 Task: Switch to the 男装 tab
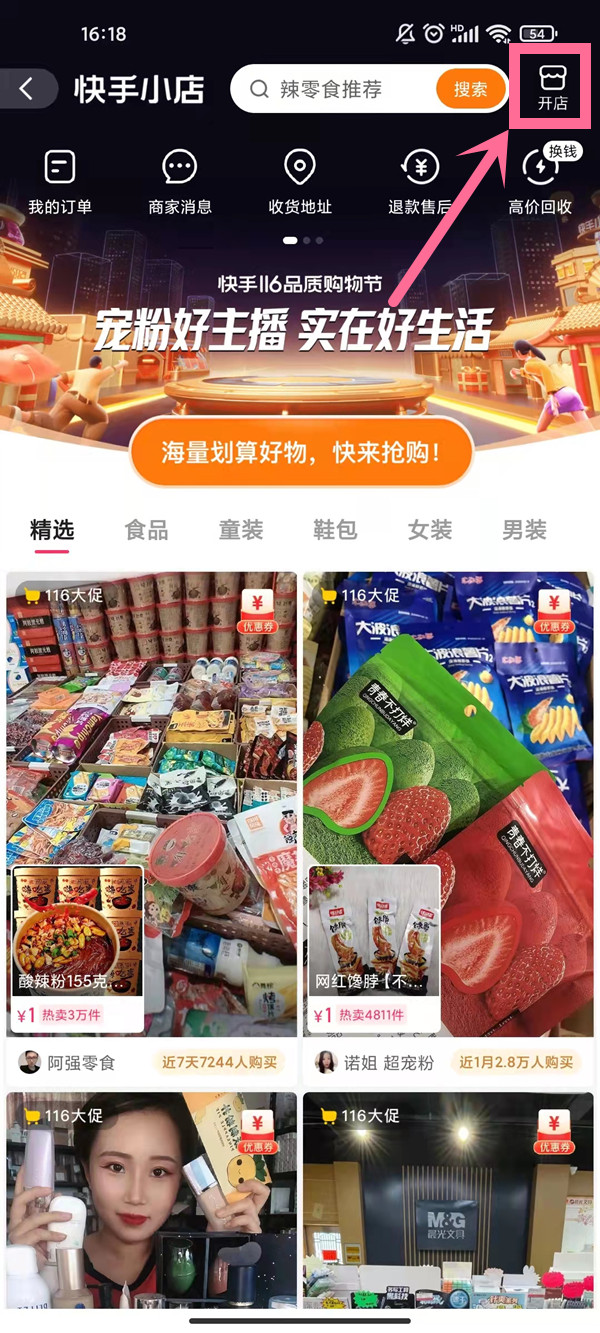524,530
